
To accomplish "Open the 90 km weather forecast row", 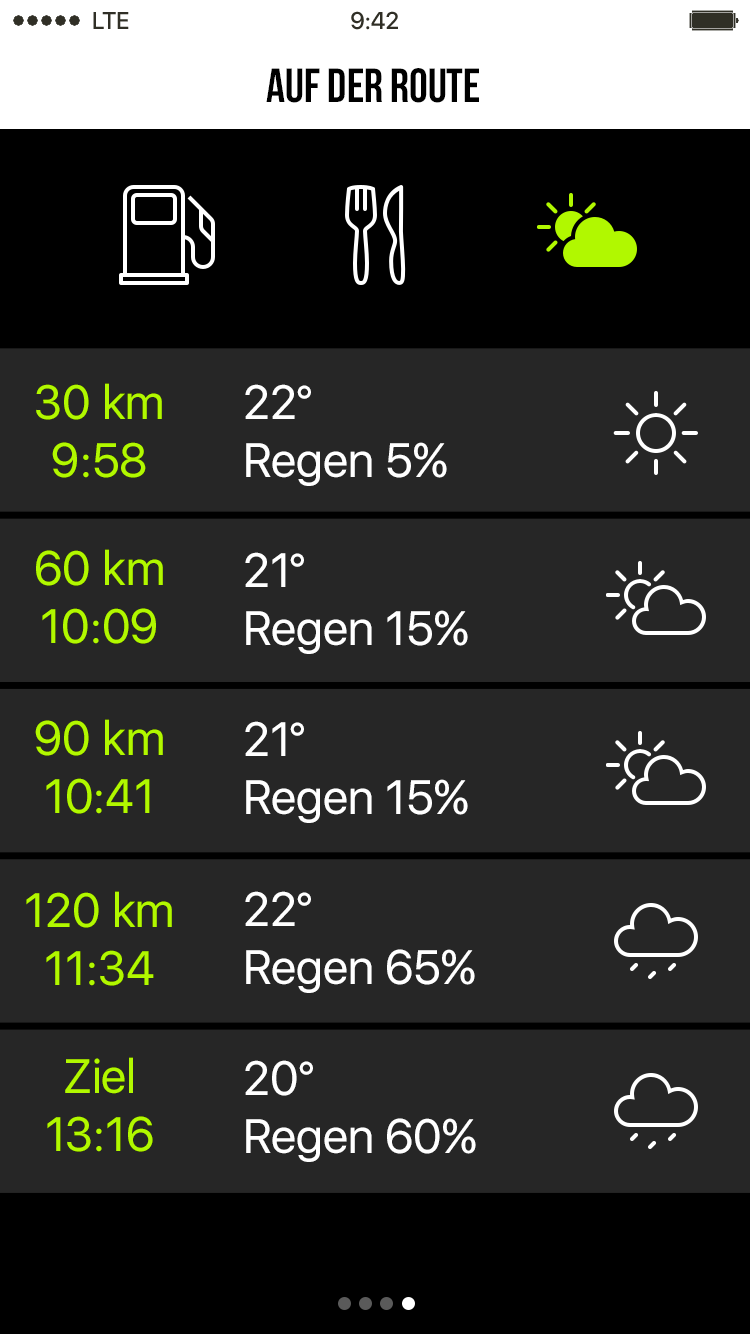I will [x=375, y=770].
